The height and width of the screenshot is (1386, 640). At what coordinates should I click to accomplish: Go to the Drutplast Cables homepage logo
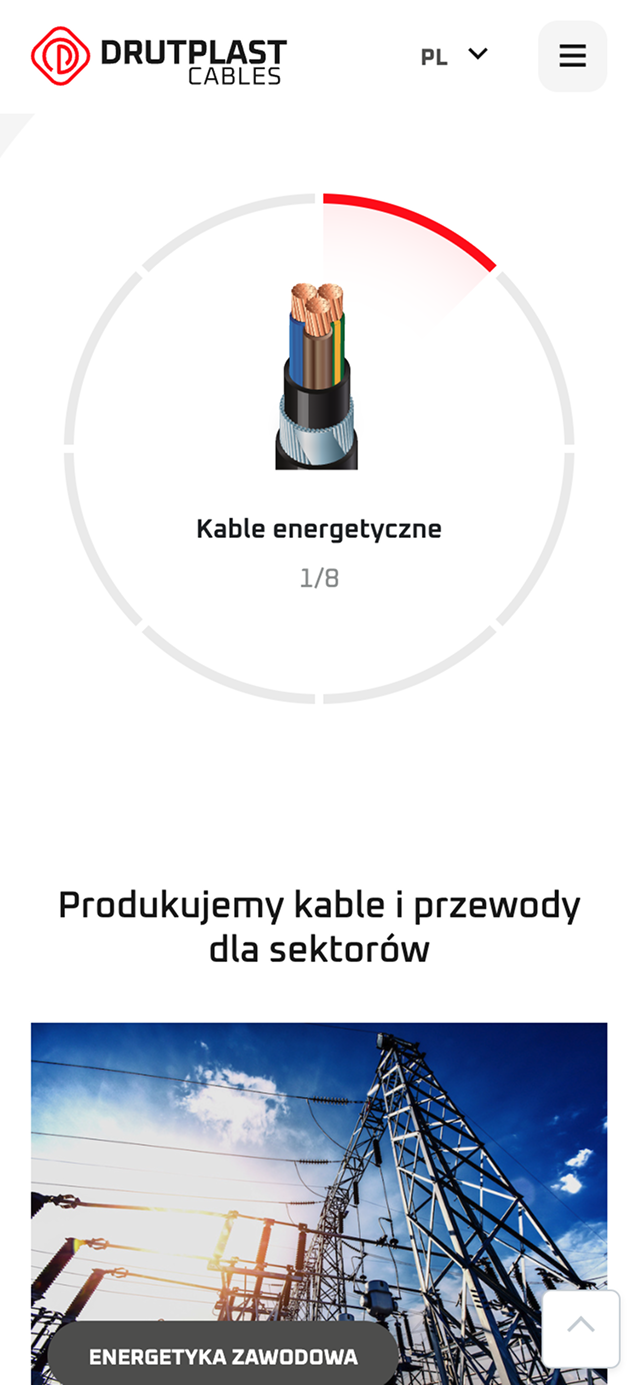[x=159, y=56]
